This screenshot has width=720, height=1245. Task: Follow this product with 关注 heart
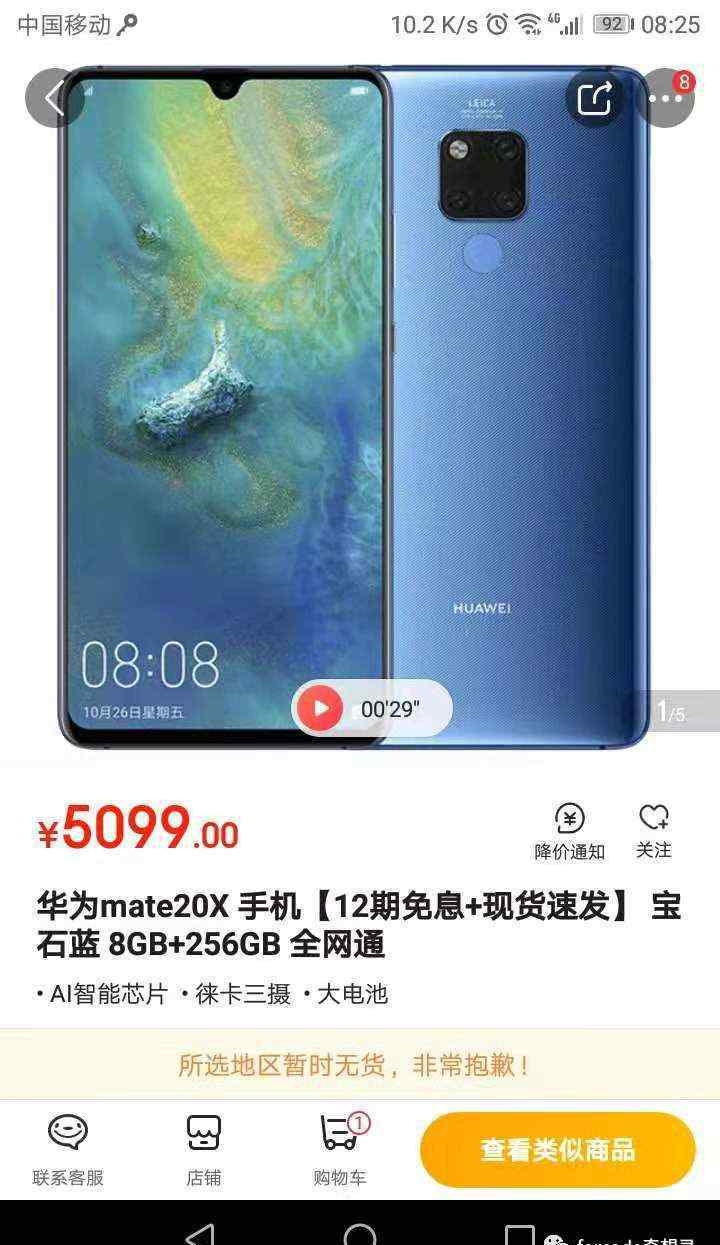point(654,832)
